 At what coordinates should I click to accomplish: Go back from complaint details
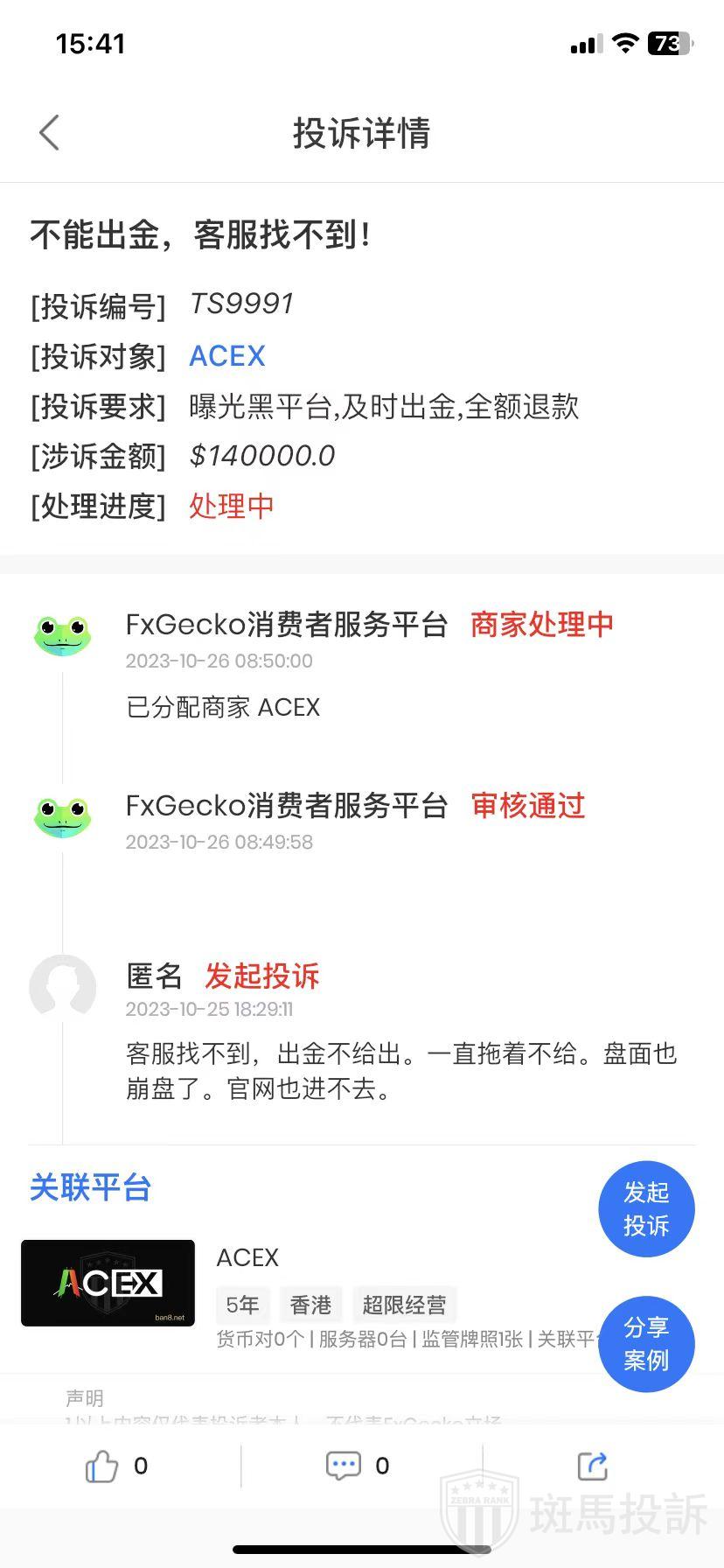point(50,133)
